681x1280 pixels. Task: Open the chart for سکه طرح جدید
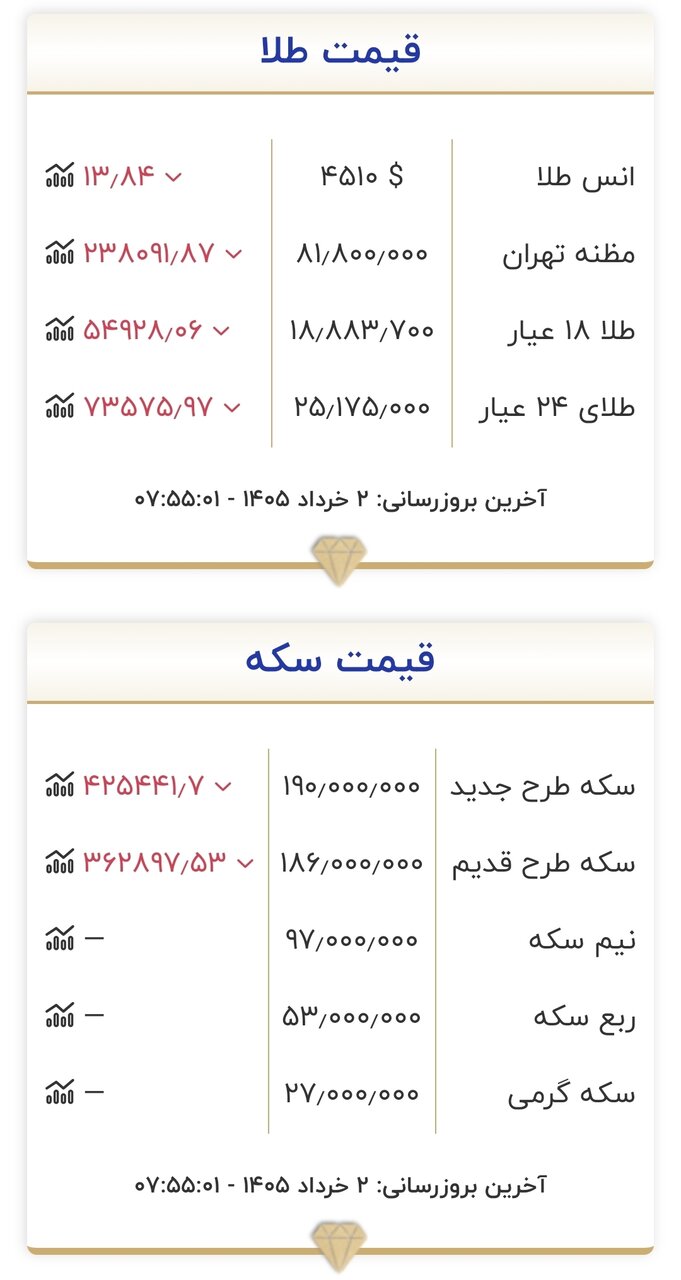(60, 785)
